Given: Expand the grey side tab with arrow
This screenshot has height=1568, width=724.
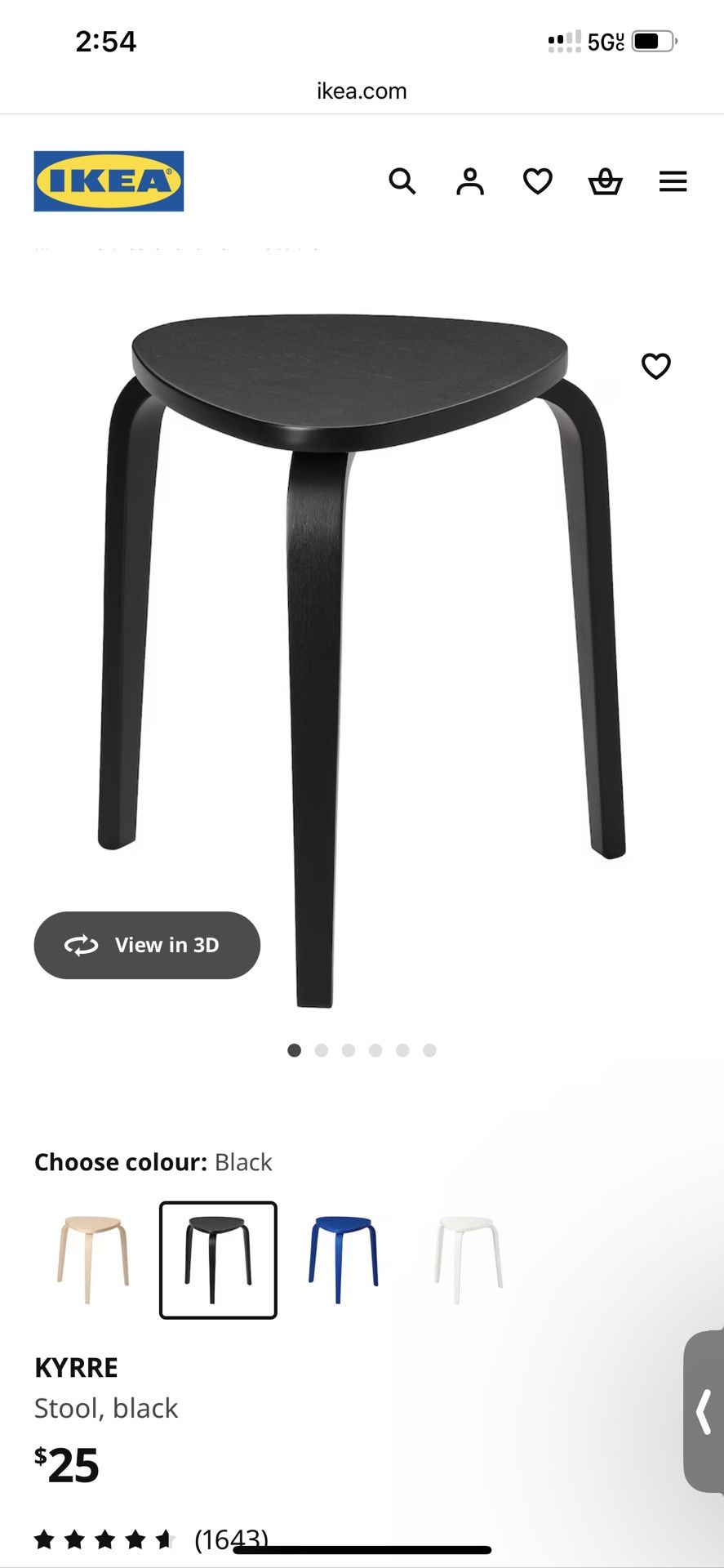Looking at the screenshot, I should 704,1410.
